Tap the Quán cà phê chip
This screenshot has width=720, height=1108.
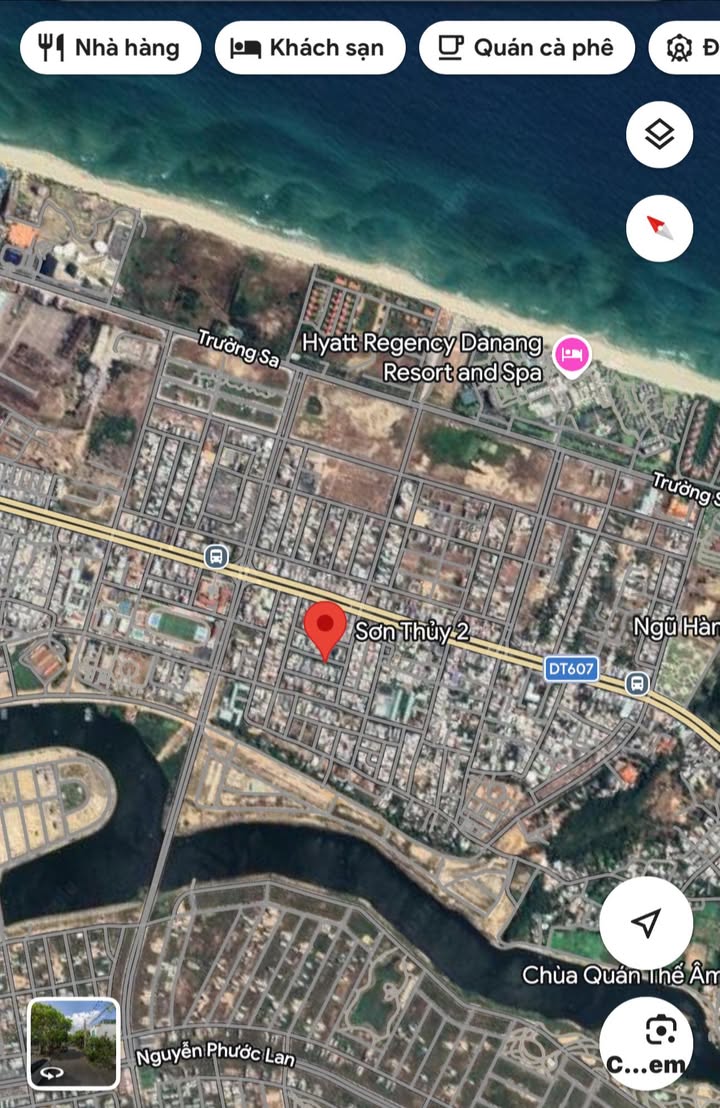(527, 47)
